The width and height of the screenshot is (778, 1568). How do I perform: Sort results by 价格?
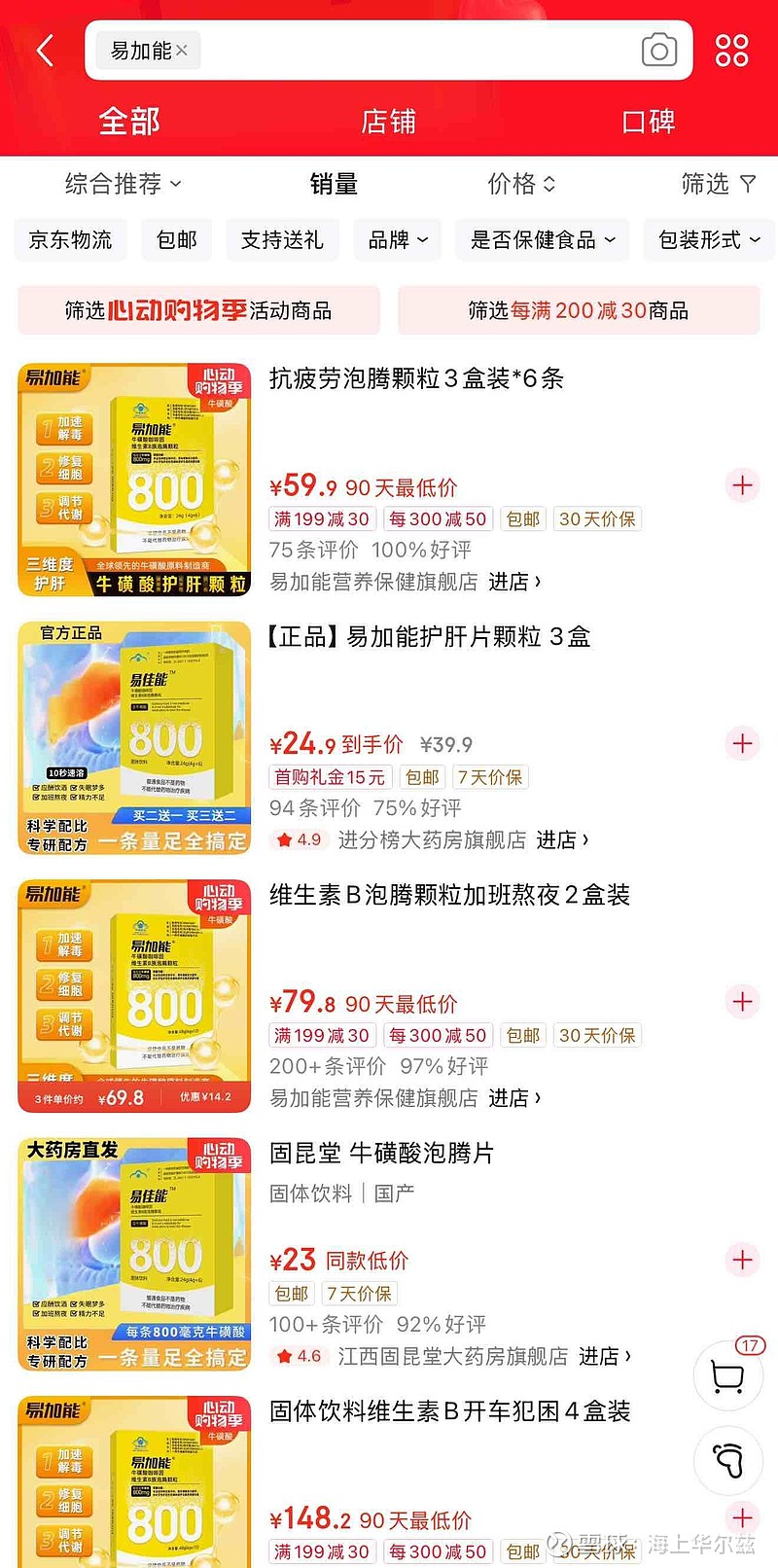521,184
